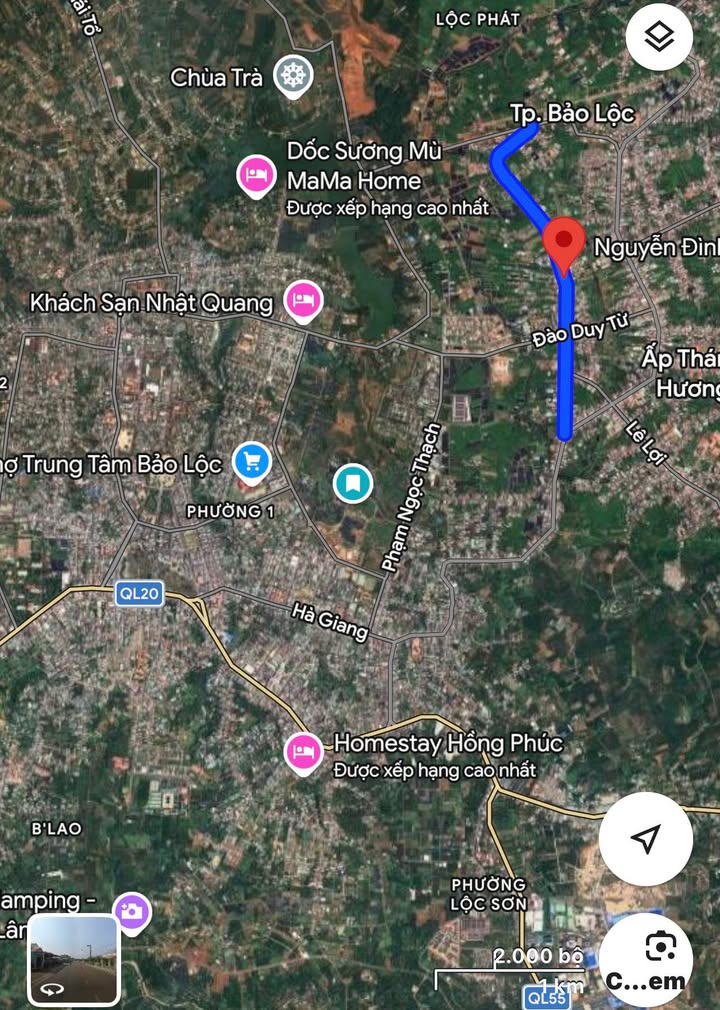Open the Street View preview thumbnail
Image resolution: width=720 pixels, height=1010 pixels.
pos(74,959)
